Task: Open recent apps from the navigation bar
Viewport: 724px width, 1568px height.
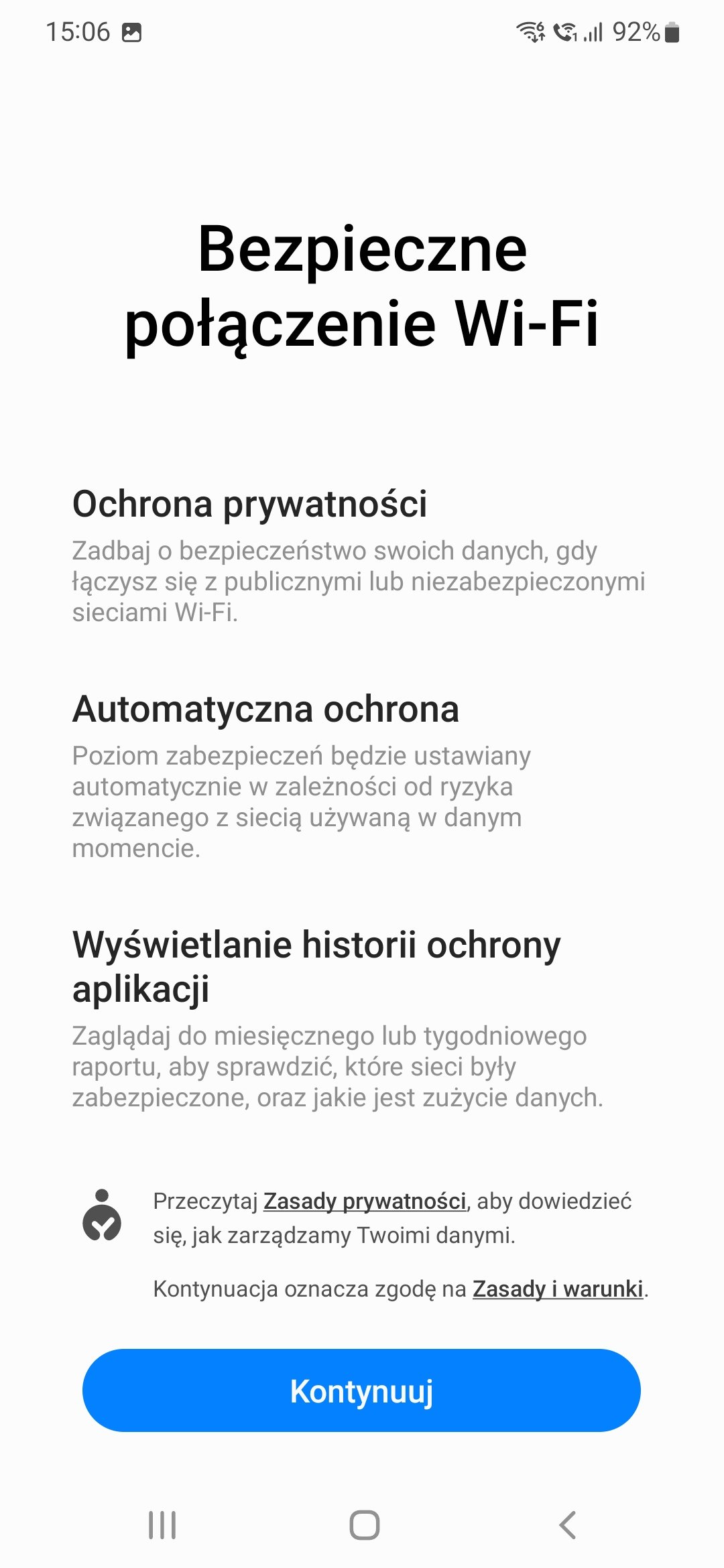Action: 162,1525
